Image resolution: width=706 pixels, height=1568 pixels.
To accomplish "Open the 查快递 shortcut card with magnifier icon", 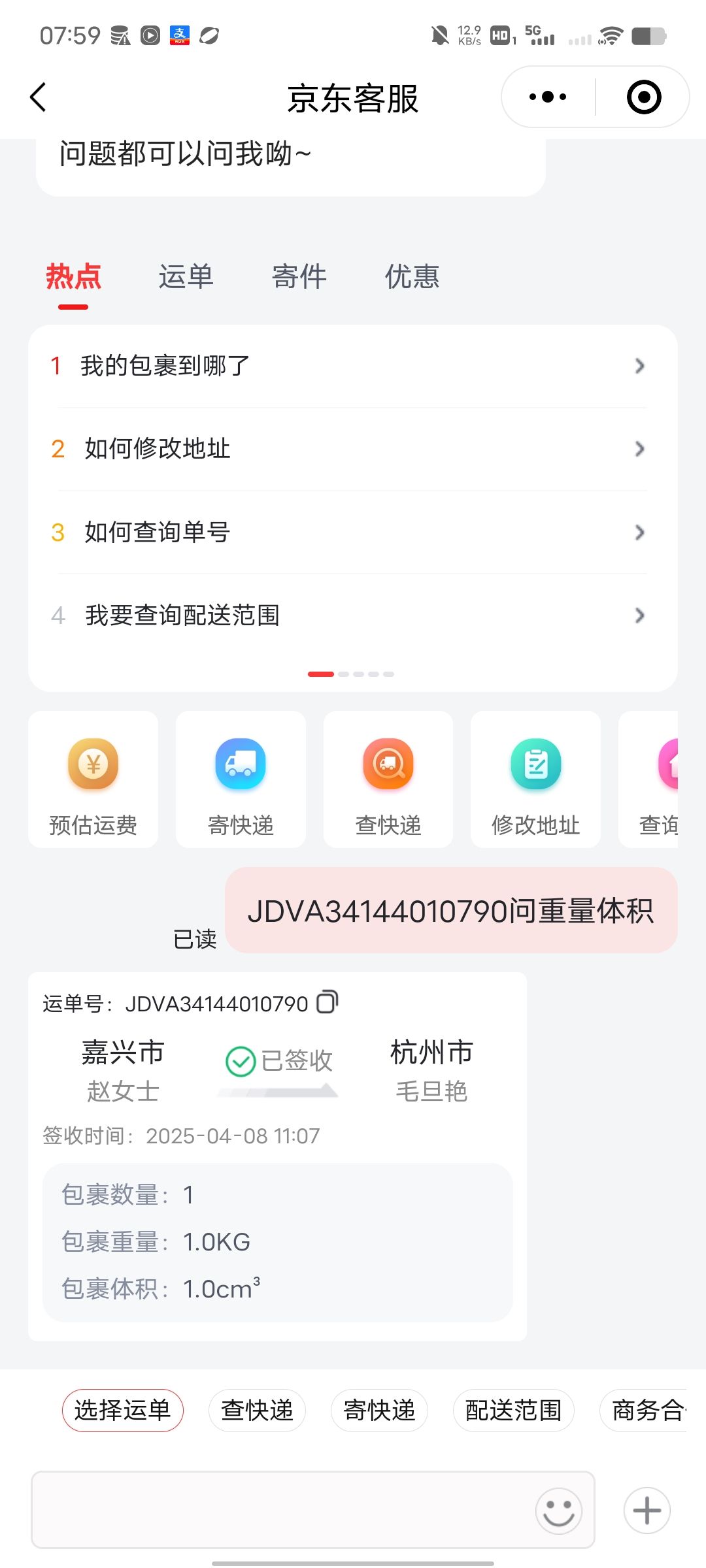I will click(388, 779).
